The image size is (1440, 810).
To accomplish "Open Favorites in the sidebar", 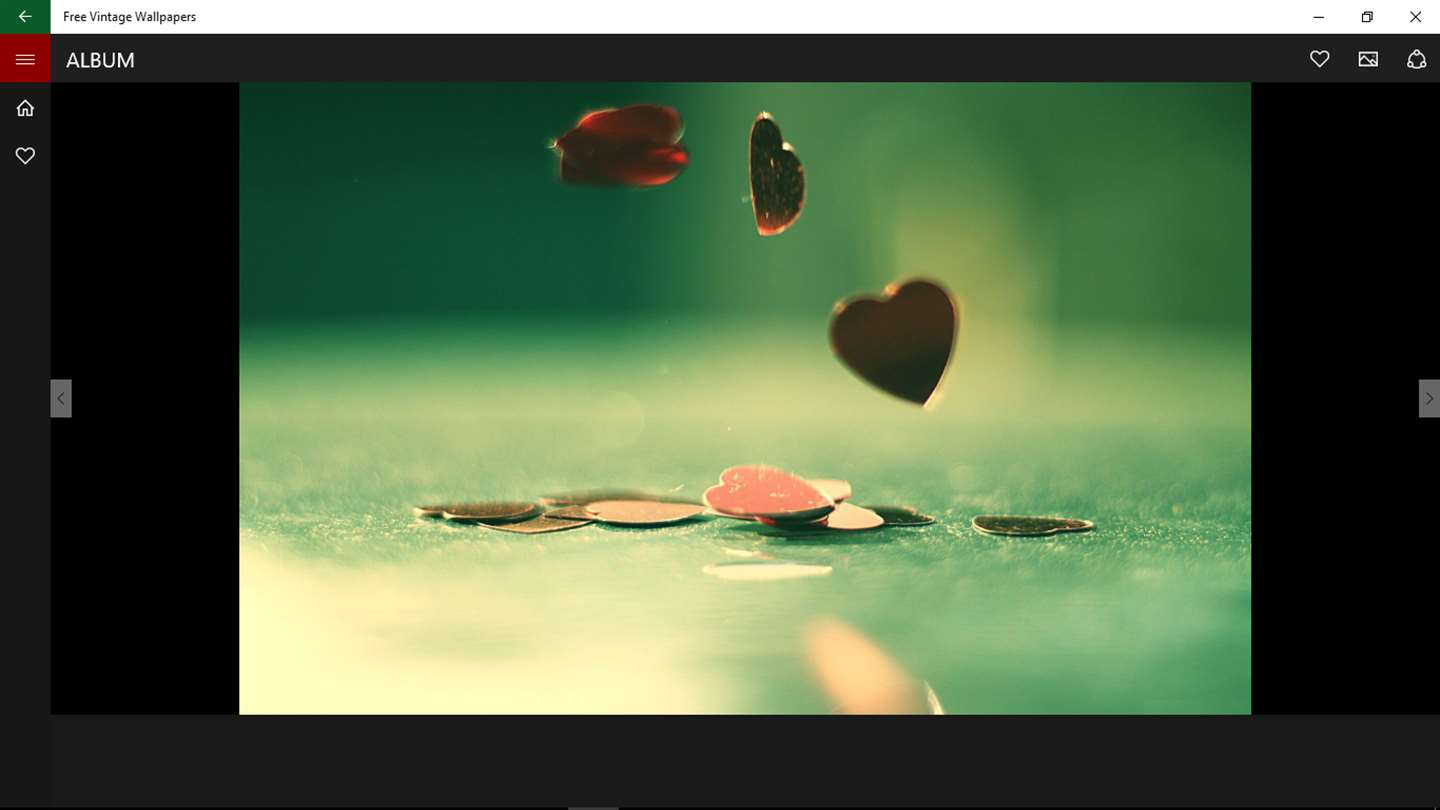I will click(x=25, y=156).
